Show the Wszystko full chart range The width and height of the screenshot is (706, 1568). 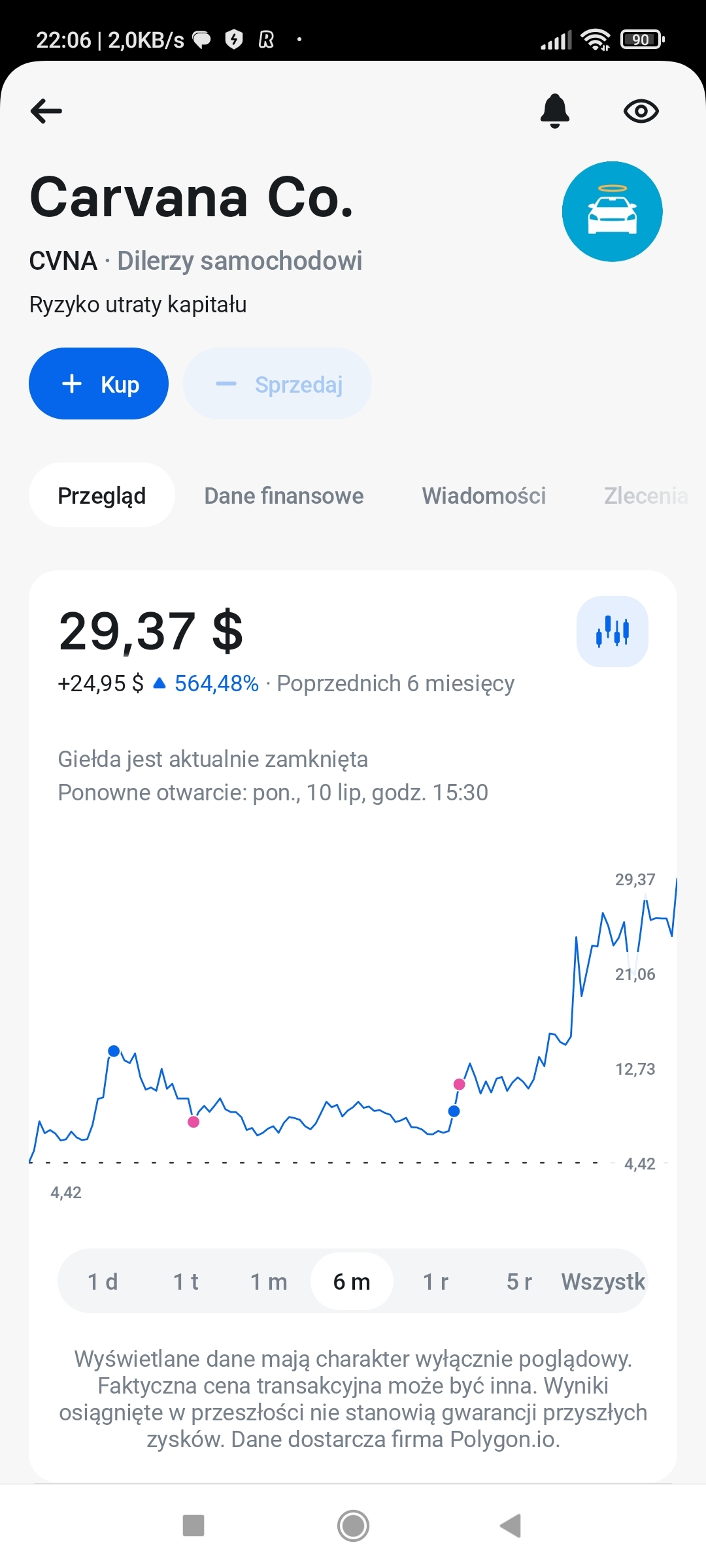(603, 1282)
